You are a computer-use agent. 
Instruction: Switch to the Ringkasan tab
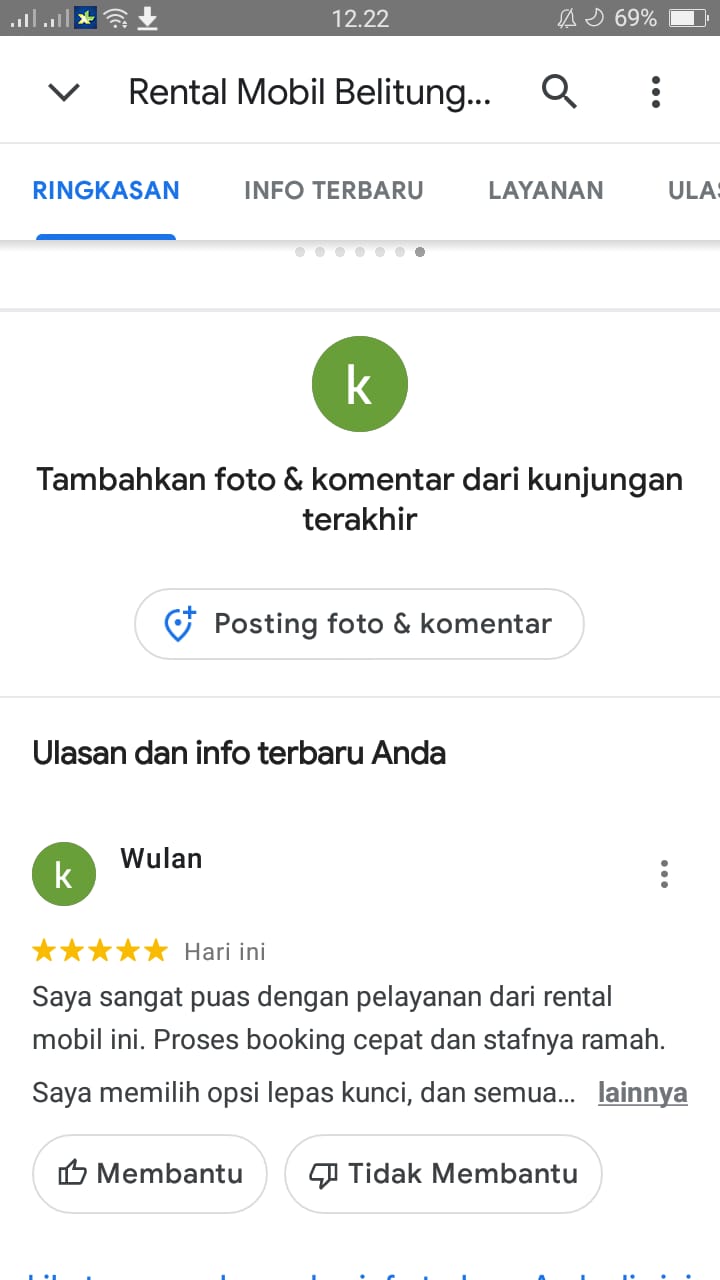pyautogui.click(x=106, y=190)
